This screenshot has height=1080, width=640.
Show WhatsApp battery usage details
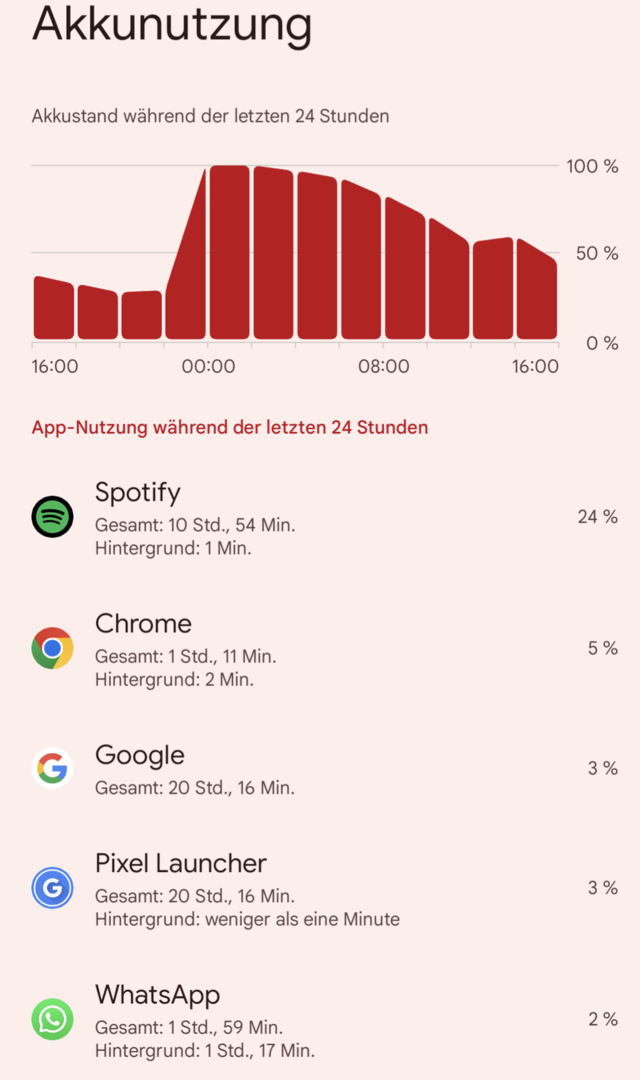(x=320, y=1020)
